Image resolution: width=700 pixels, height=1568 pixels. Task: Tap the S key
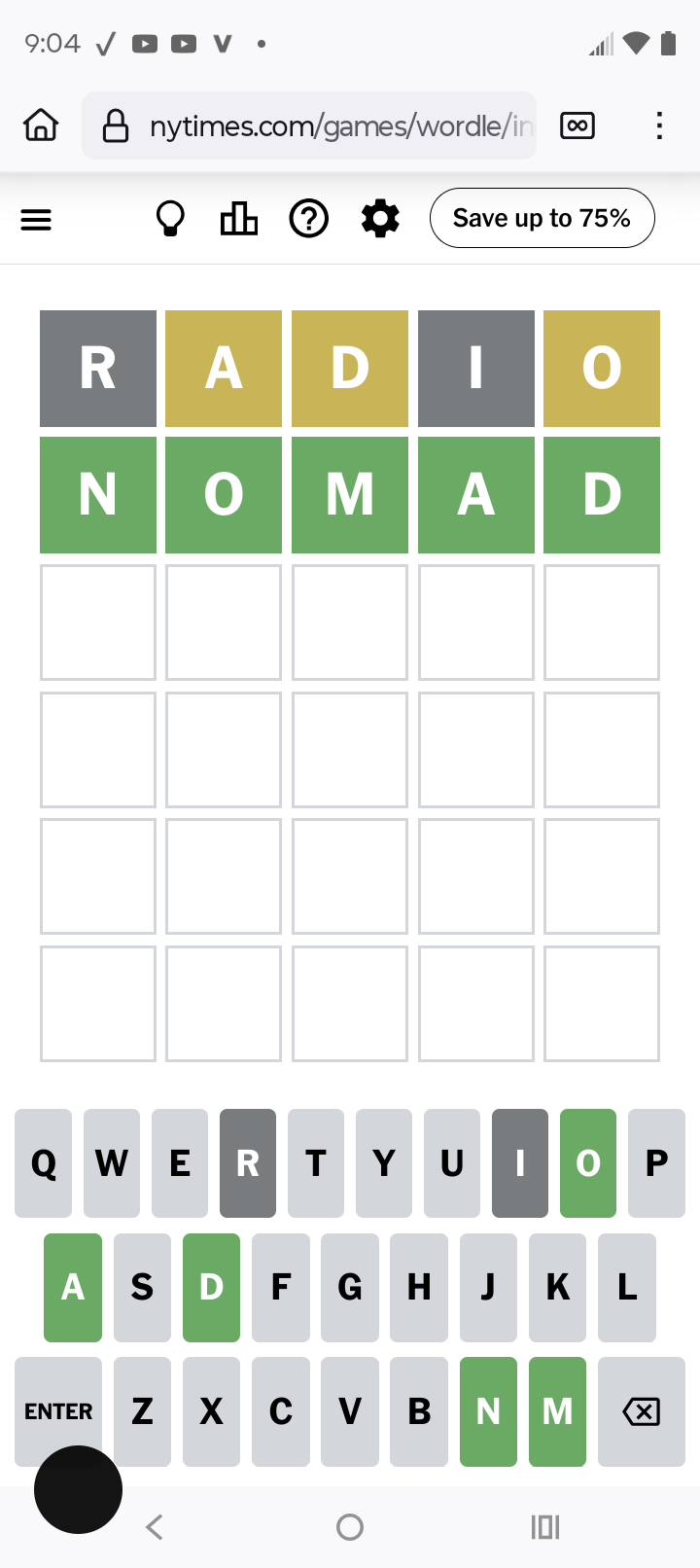[x=142, y=1288]
